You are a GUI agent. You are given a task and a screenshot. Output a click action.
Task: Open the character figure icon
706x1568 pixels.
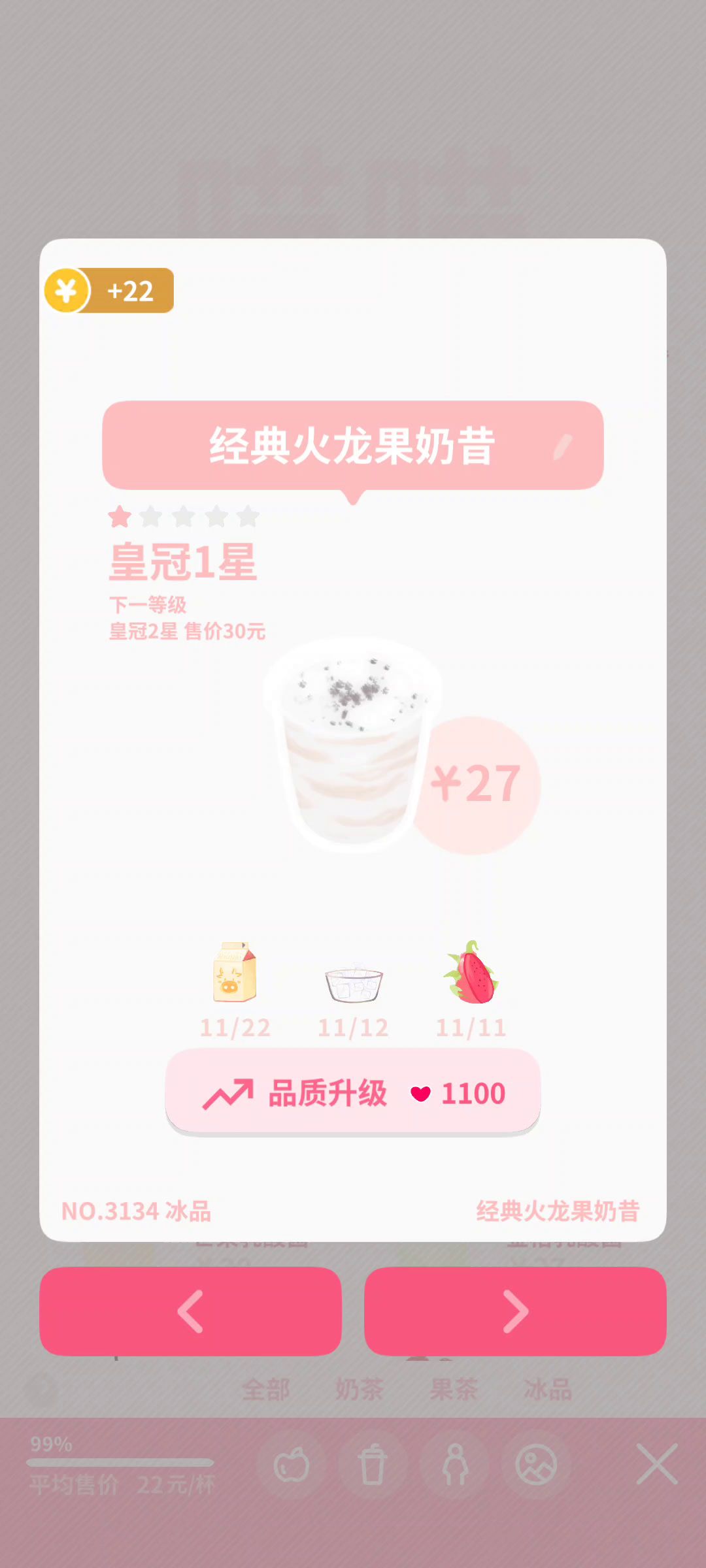click(x=455, y=1465)
